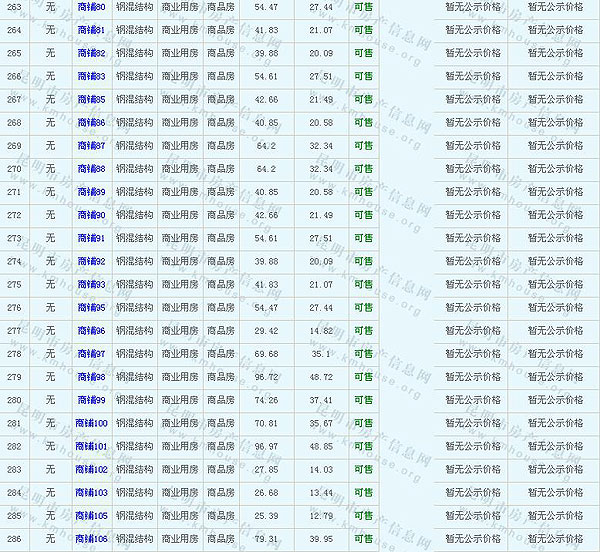View details for 商铺82

click(x=91, y=53)
